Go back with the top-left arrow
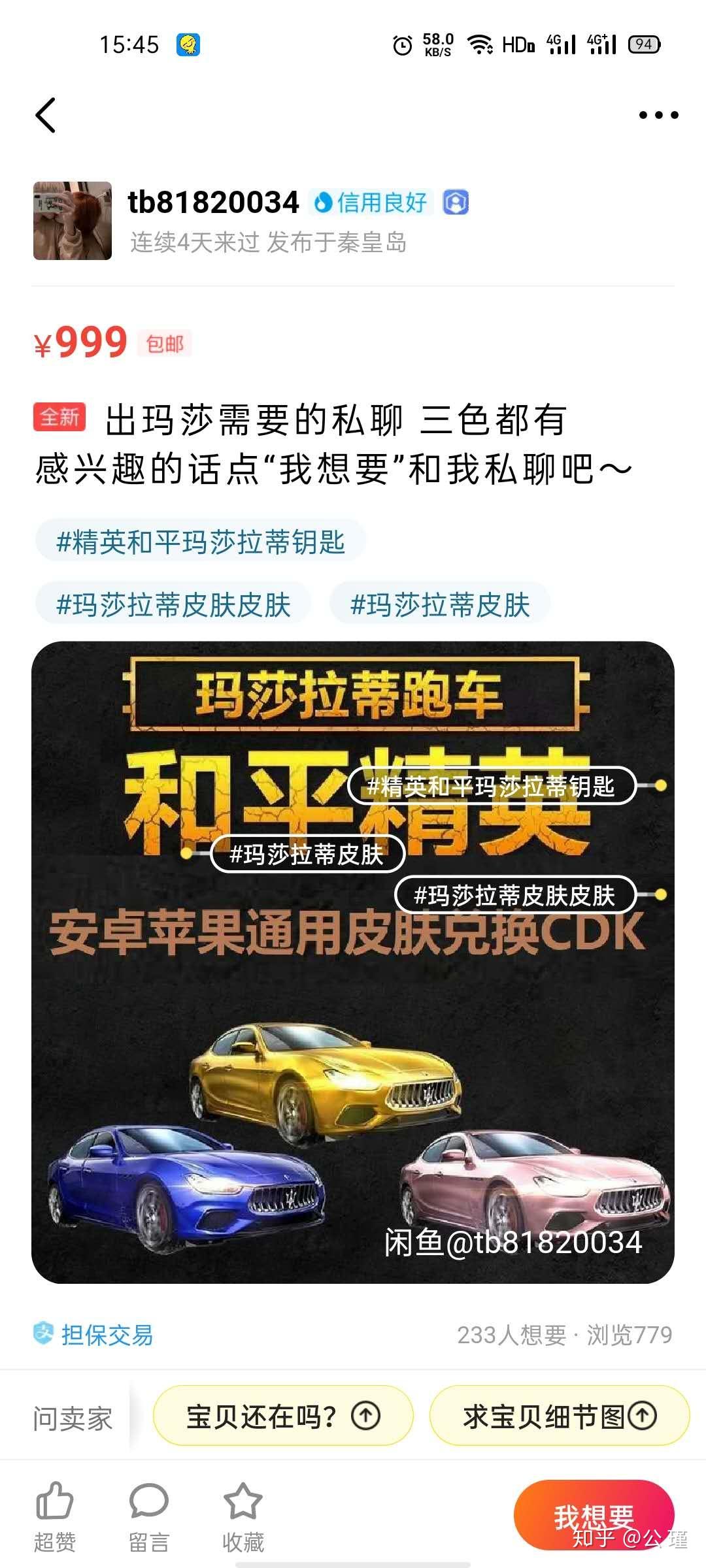706x1568 pixels. (46, 116)
